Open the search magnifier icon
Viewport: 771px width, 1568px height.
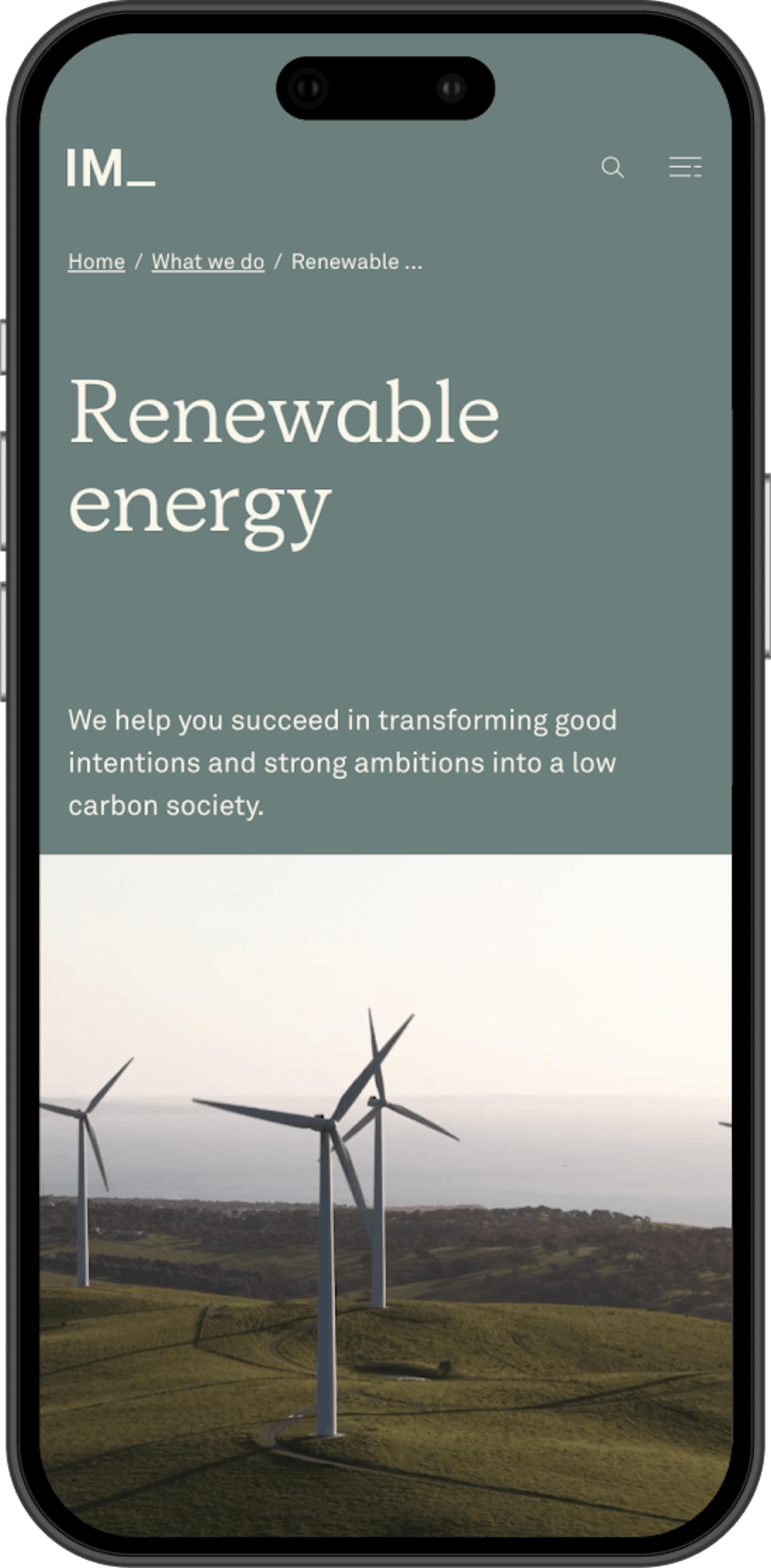pyautogui.click(x=612, y=167)
